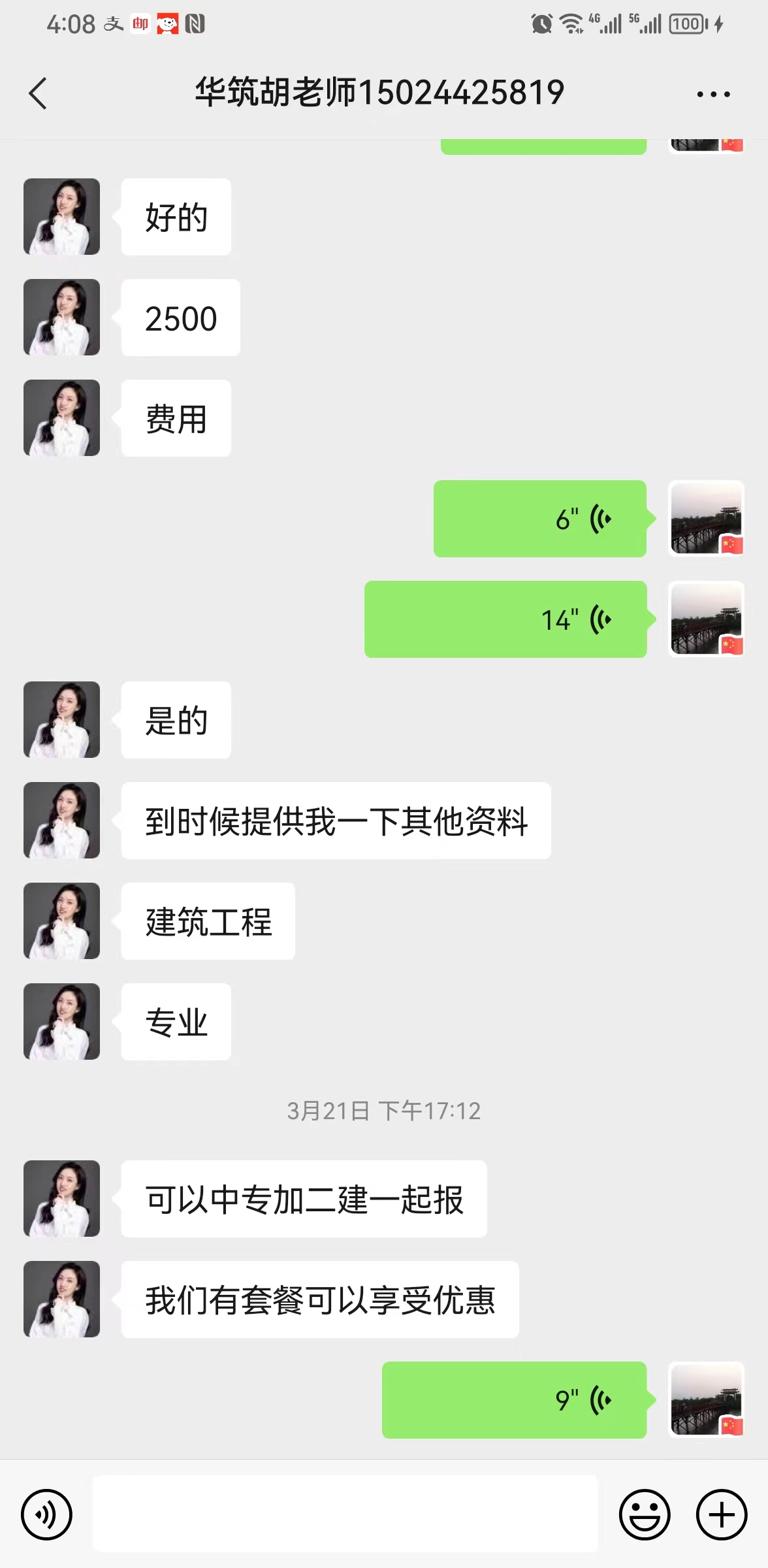Play the 14-second voice message
Image resolution: width=768 pixels, height=1568 pixels.
click(505, 619)
